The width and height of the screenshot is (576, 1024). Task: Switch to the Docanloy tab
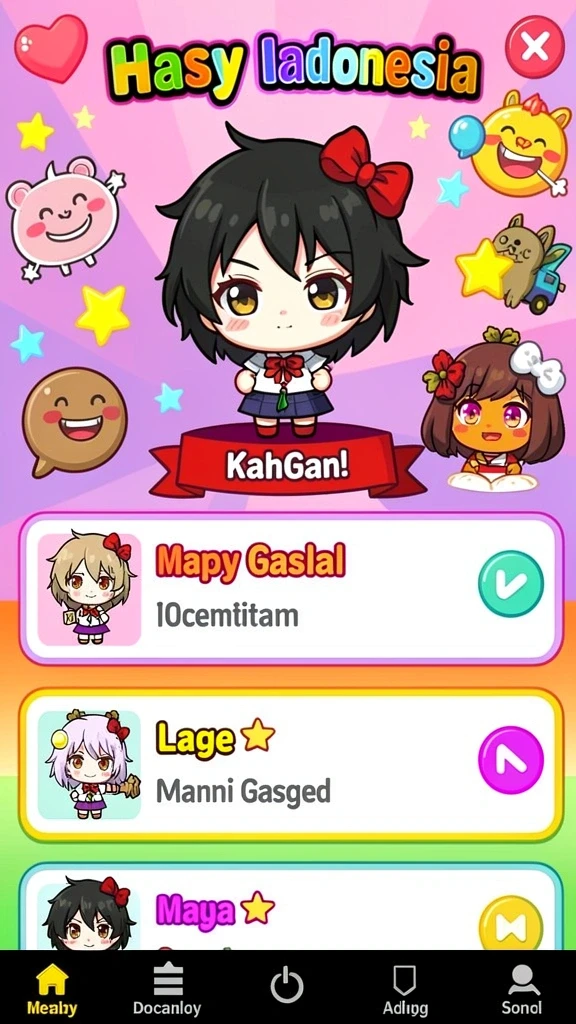point(167,989)
